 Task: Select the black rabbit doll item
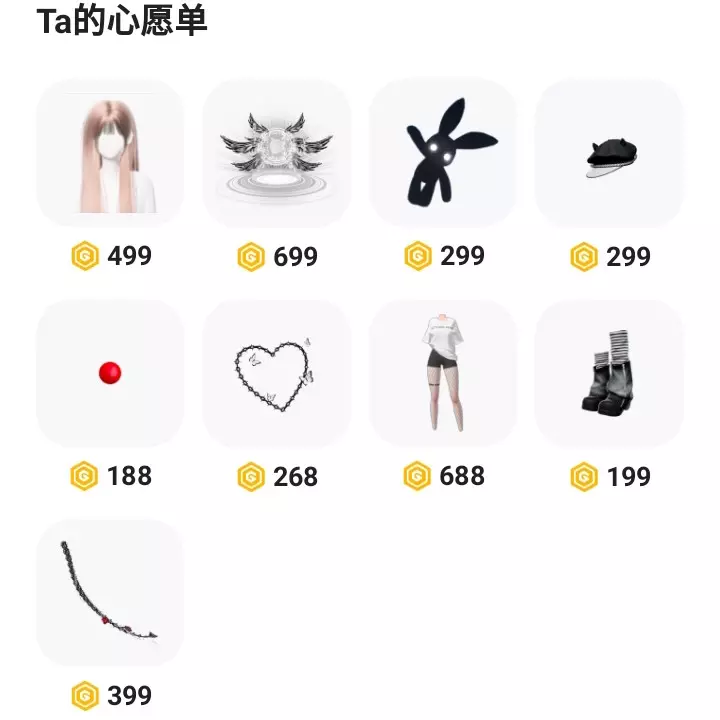443,153
